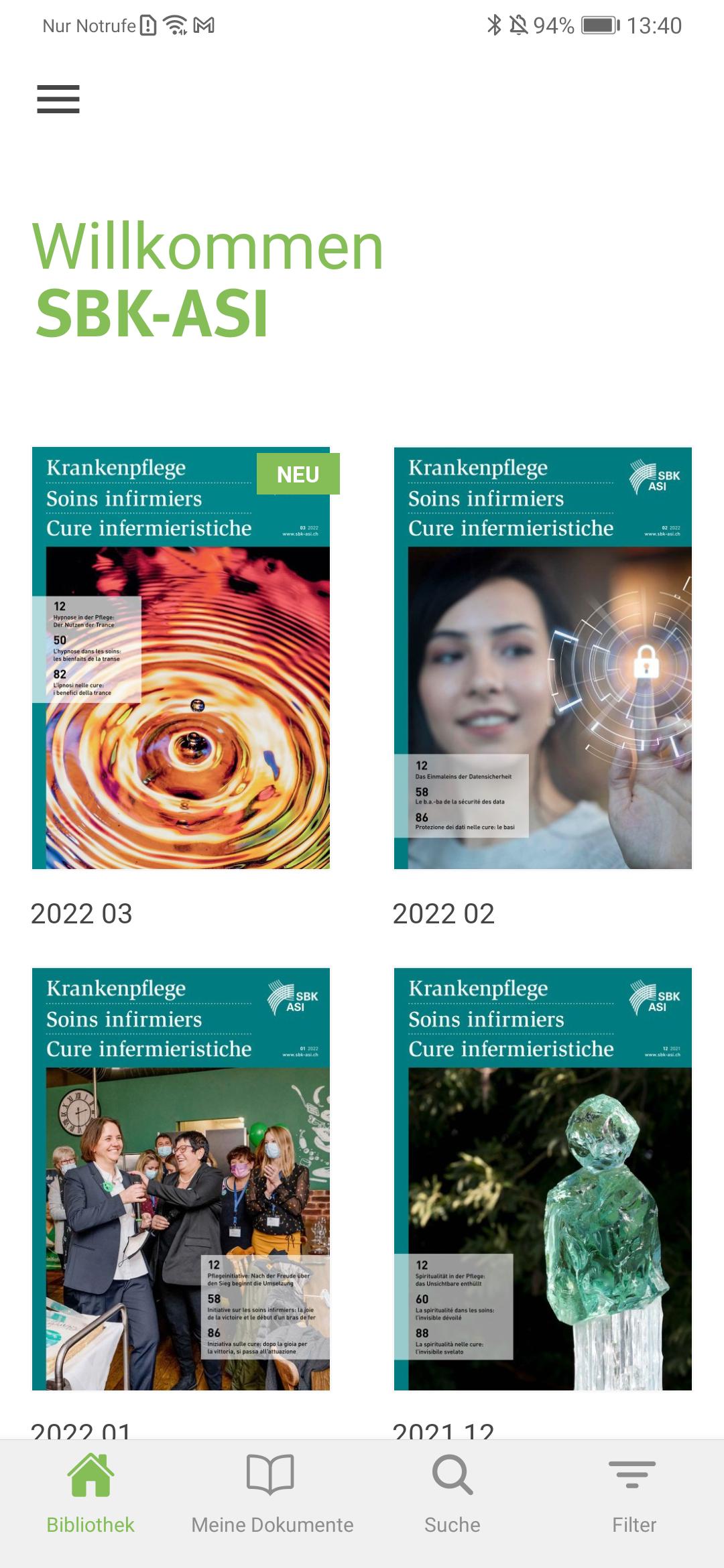Open the 2022 02 magazine issue
This screenshot has width=724, height=1568.
click(x=542, y=658)
